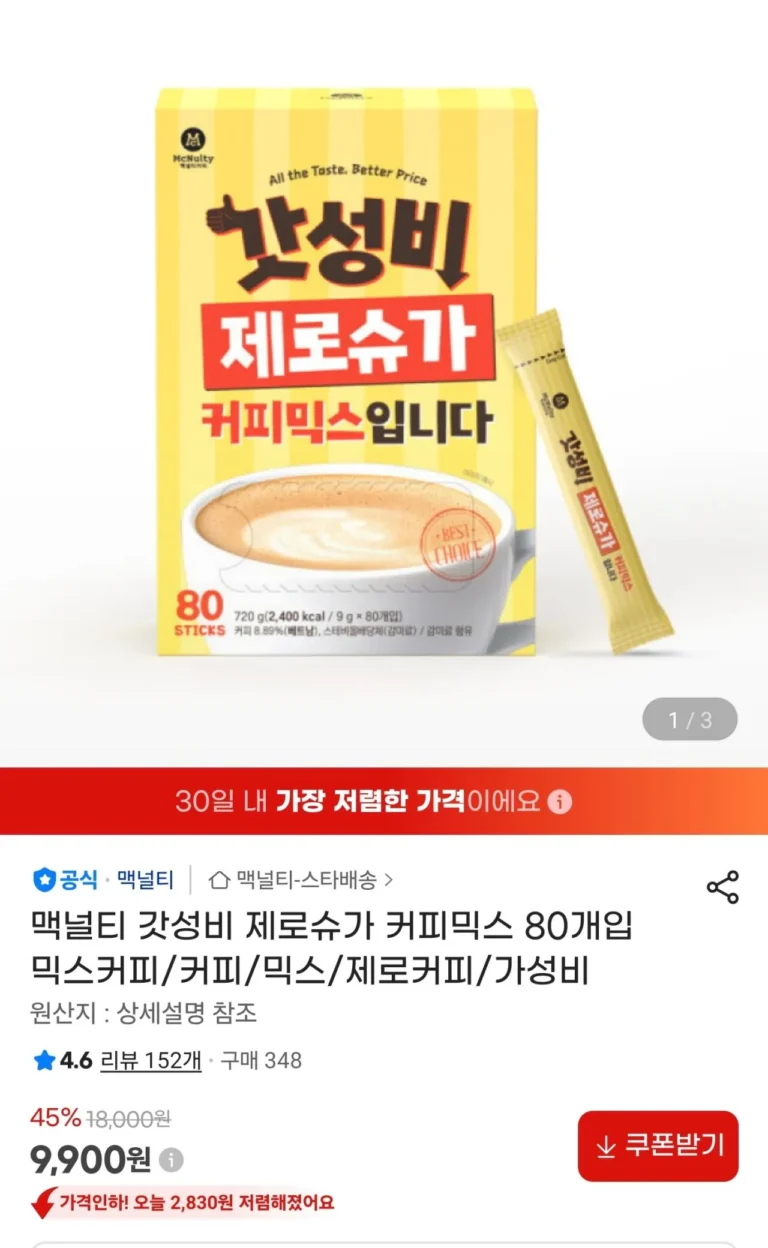Open the 맥널티 brand link
Image resolution: width=768 pixels, height=1248 pixels.
coord(145,880)
